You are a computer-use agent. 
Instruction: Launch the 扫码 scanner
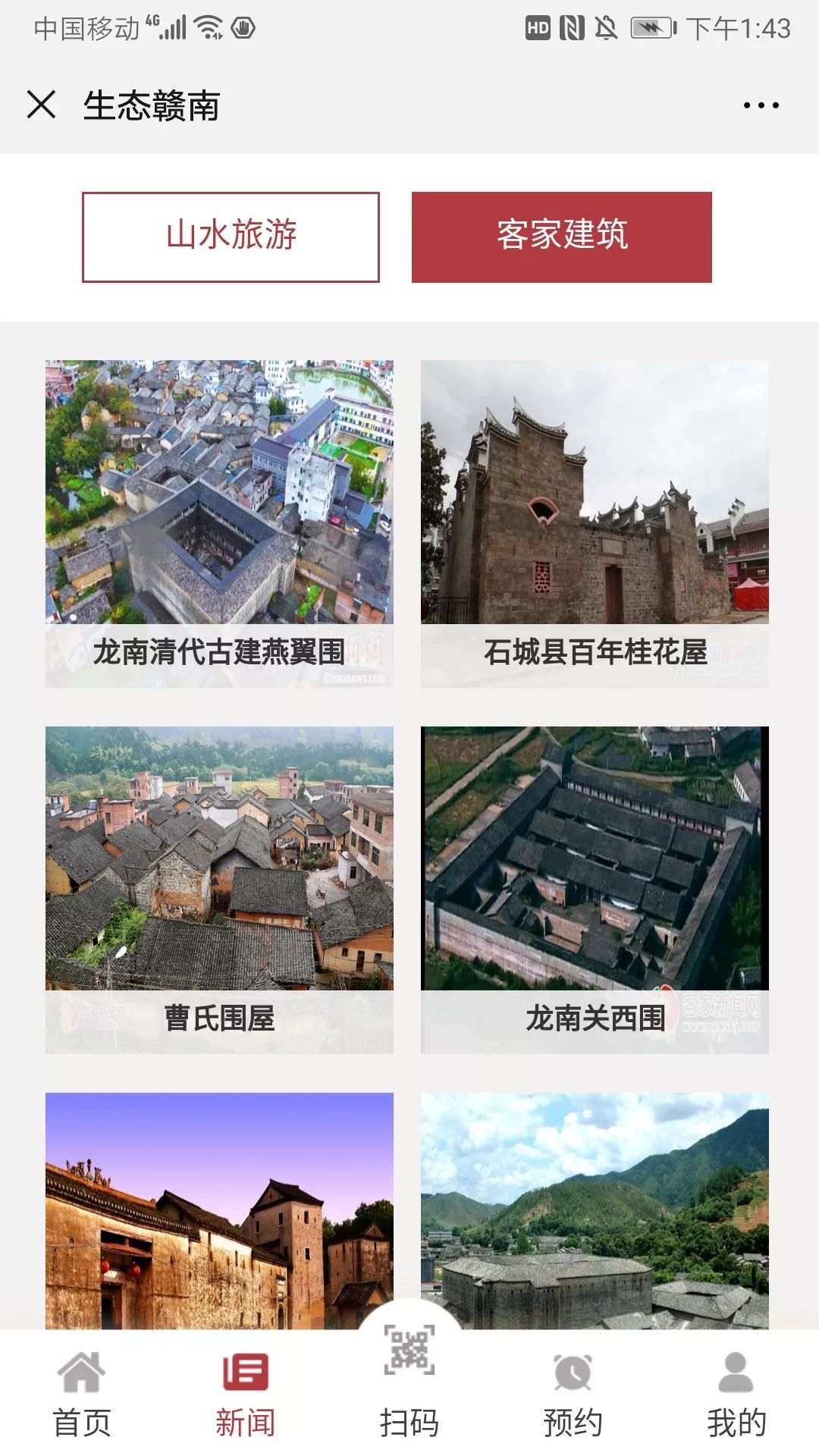pos(409,1380)
